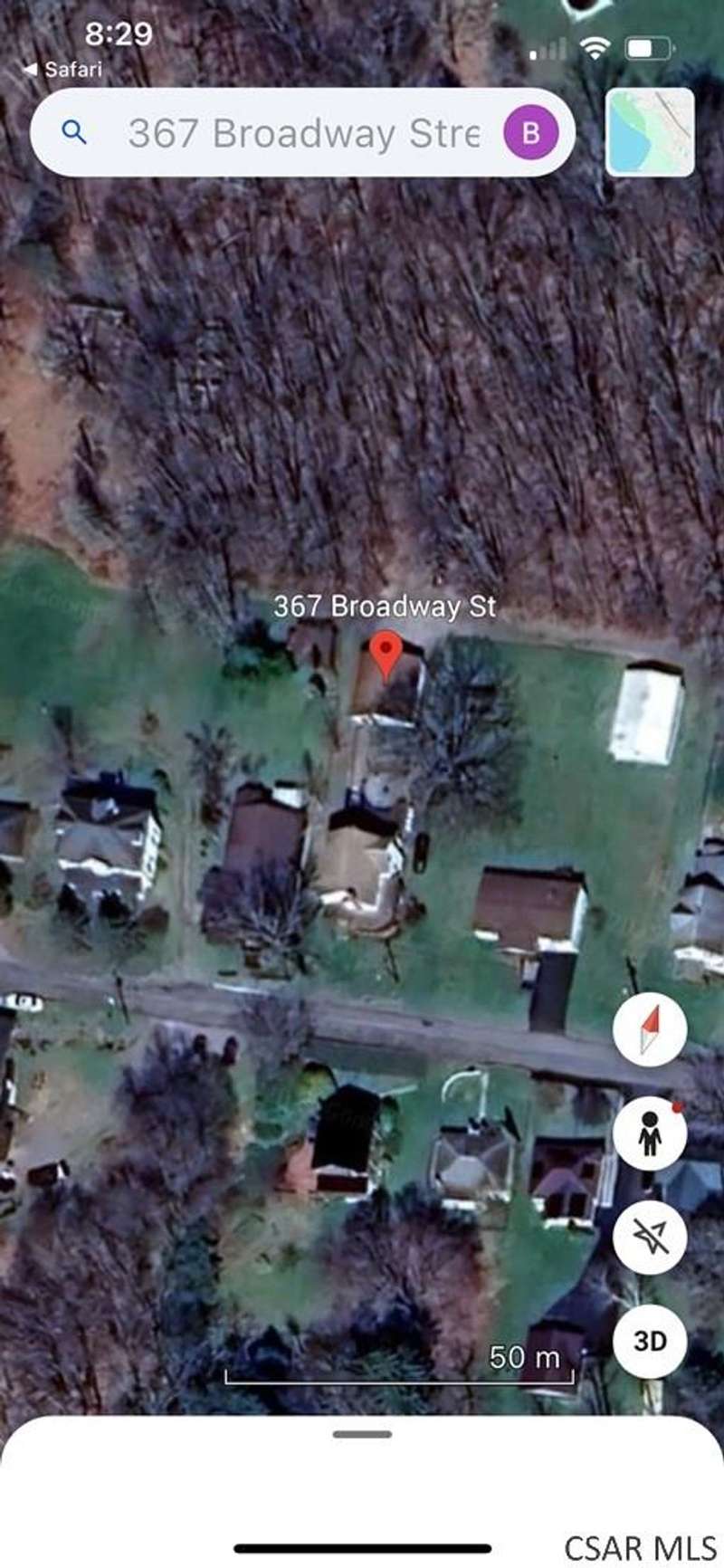Tap the red pin at 367 Broadway St

386,654
